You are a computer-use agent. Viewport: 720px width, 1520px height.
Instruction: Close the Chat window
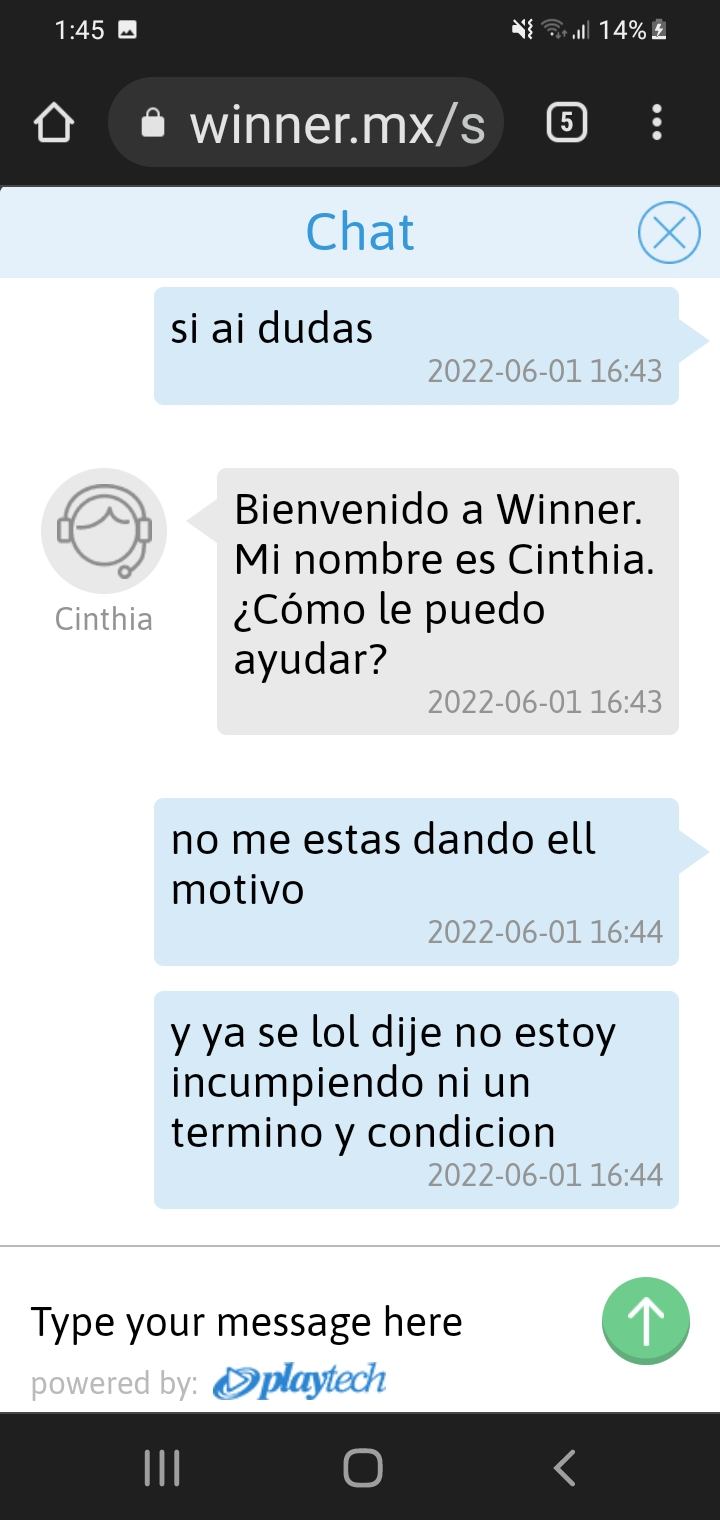[668, 233]
